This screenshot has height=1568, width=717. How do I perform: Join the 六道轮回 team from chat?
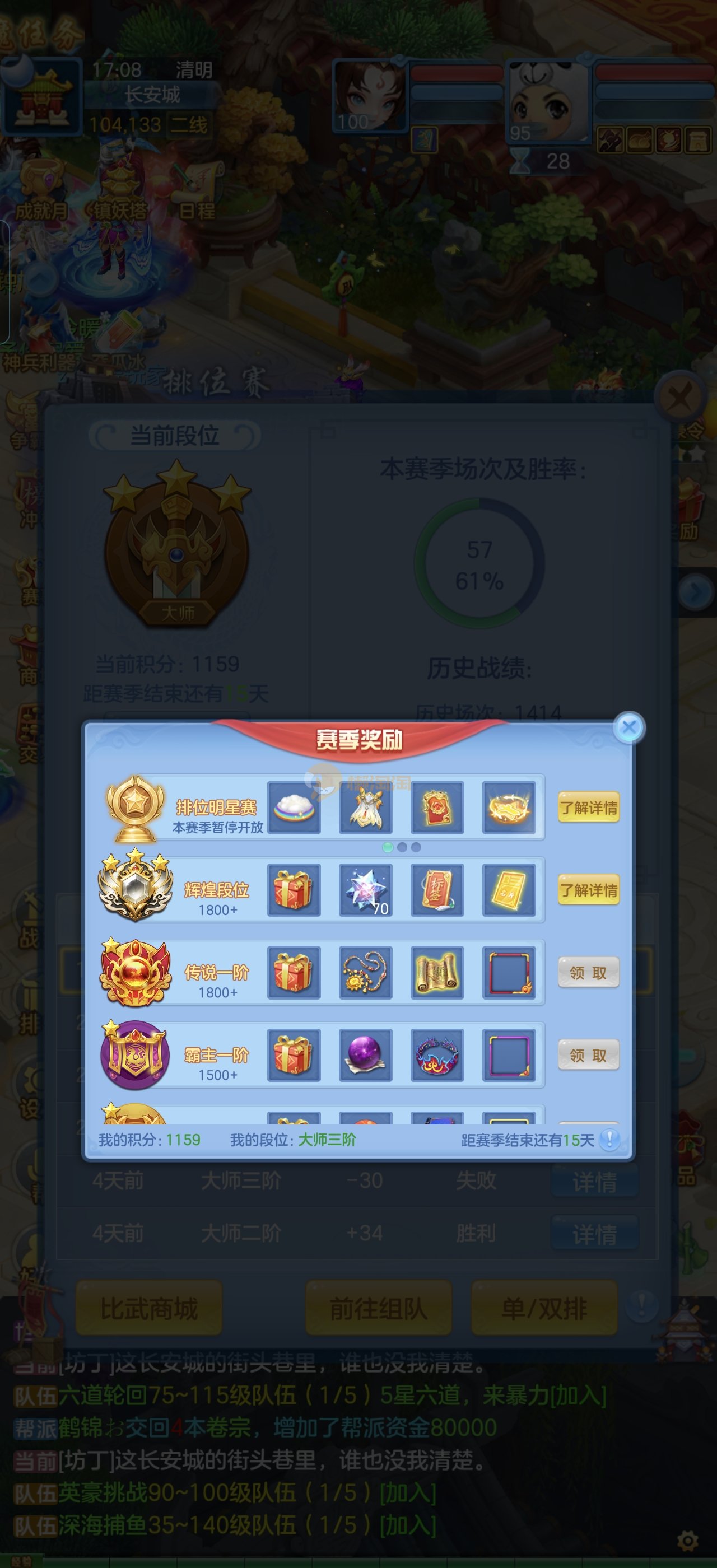[x=578, y=1395]
